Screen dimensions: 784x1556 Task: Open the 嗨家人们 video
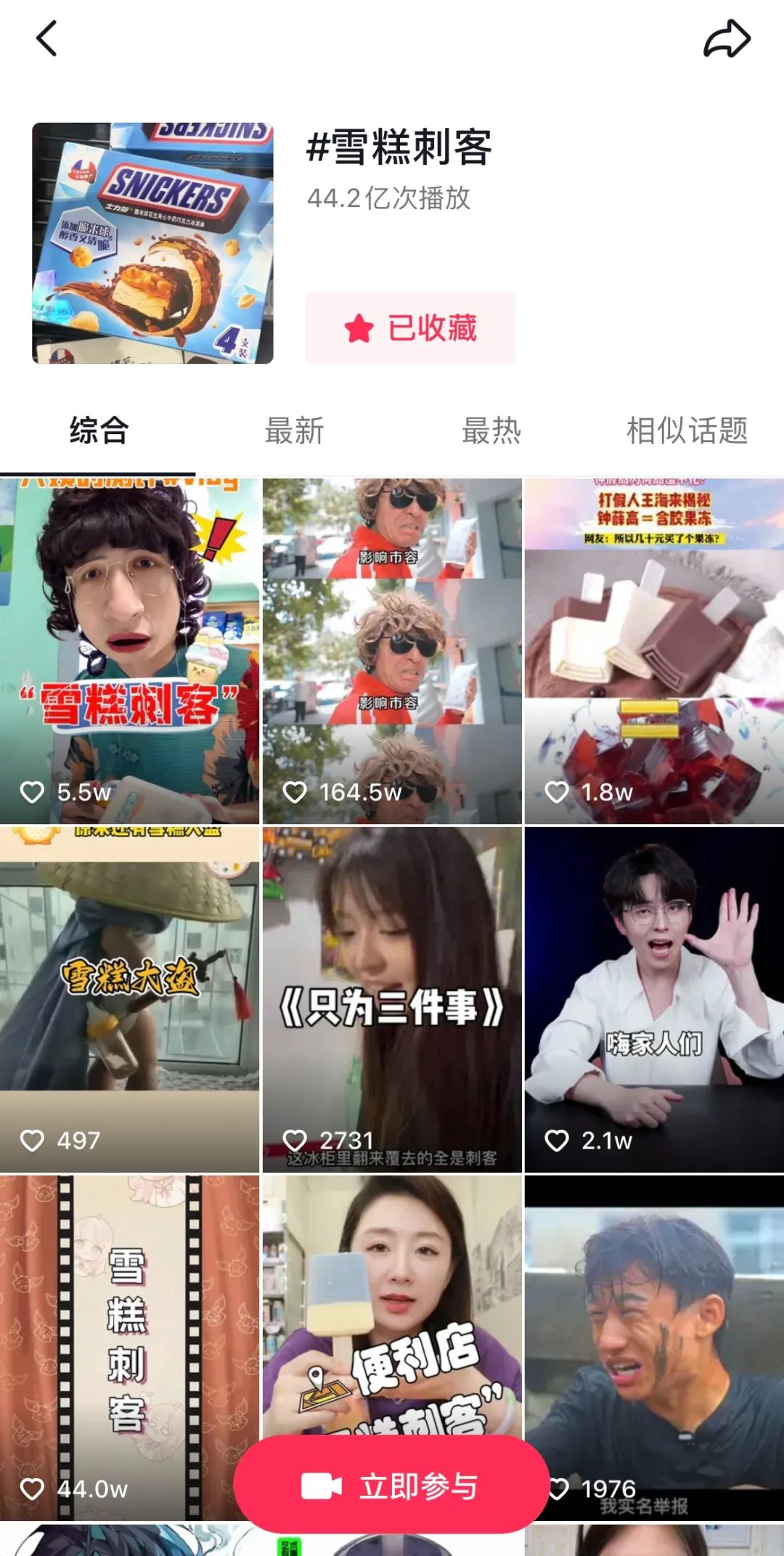click(x=654, y=999)
